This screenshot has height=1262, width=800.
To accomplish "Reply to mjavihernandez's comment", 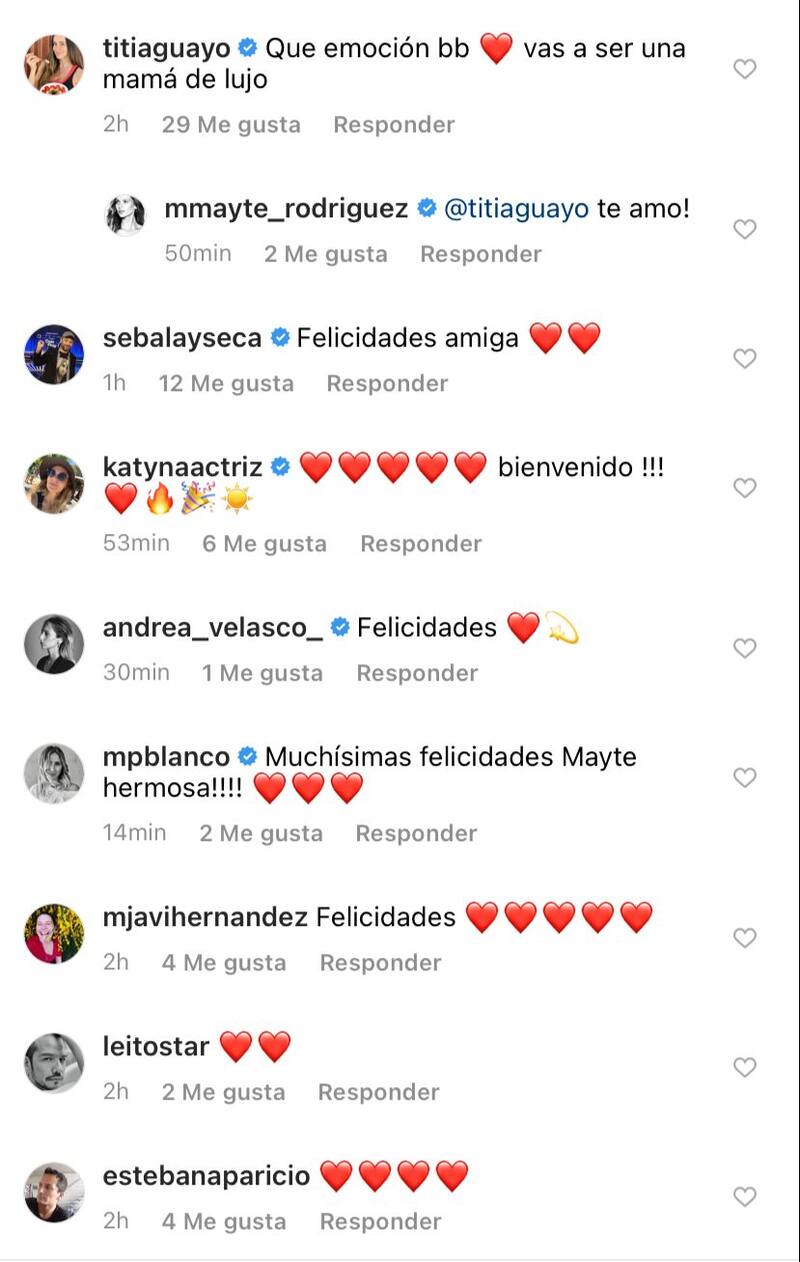I will (380, 963).
